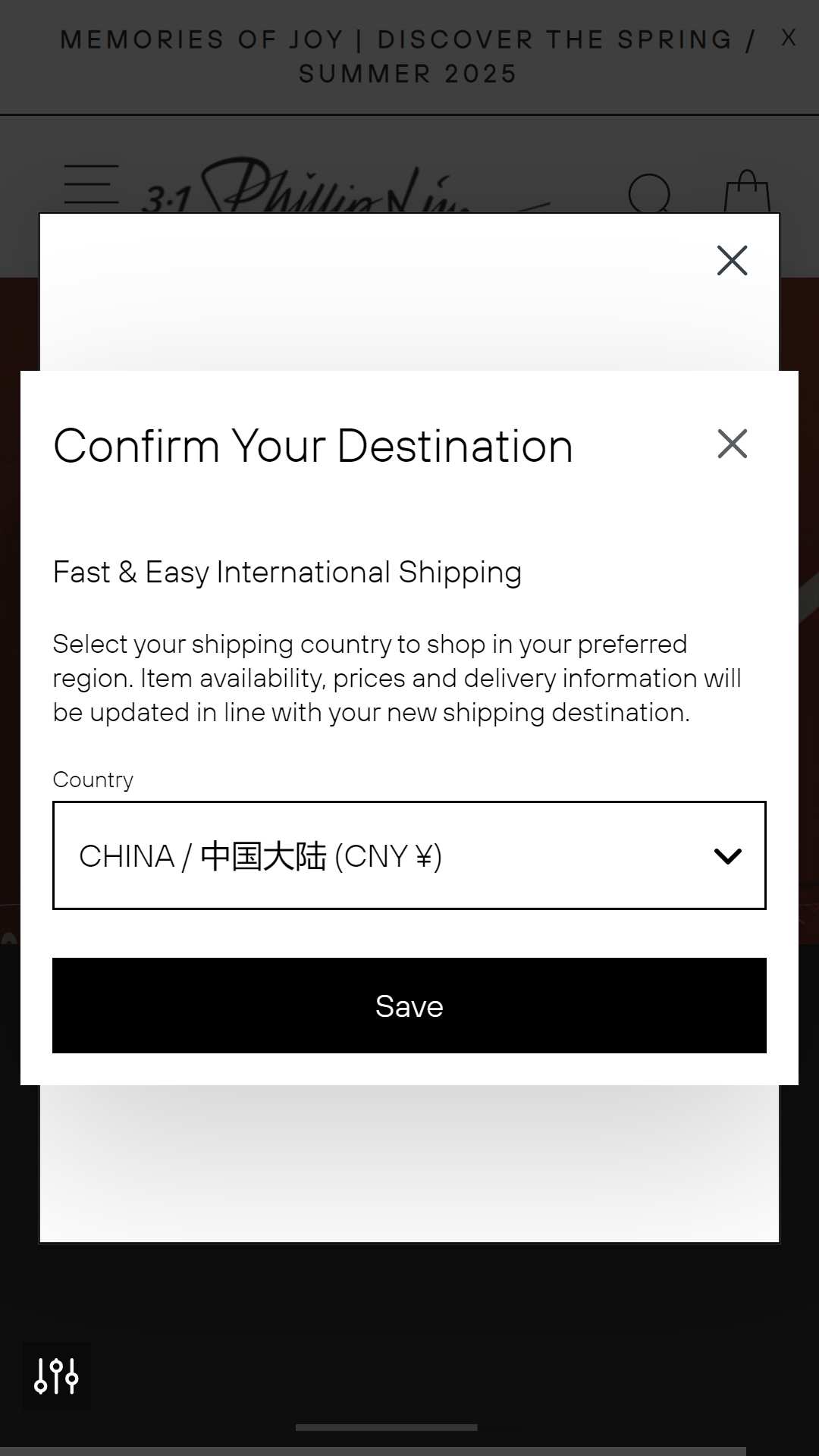
Task: Close the white popup behind the dialog
Action: click(x=732, y=260)
